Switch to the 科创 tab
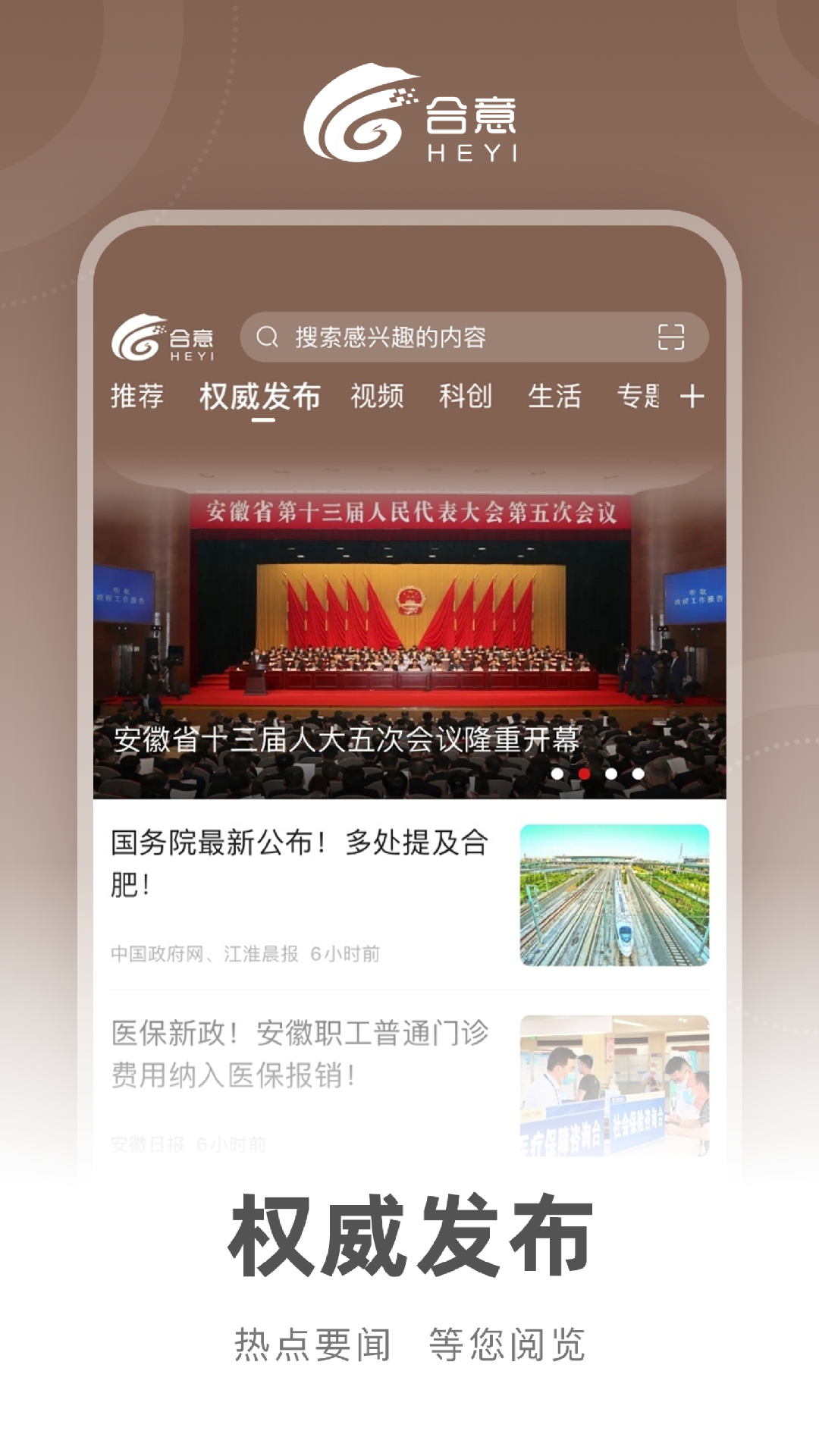The width and height of the screenshot is (819, 1456). pyautogui.click(x=468, y=394)
